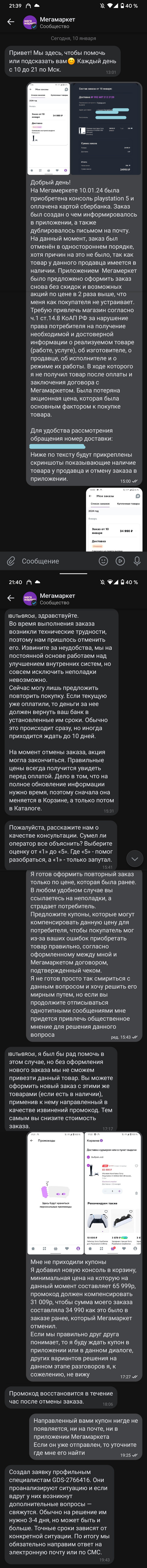Attach a file with the paperclip icon
147x1568 pixels.
pyautogui.click(x=10, y=561)
